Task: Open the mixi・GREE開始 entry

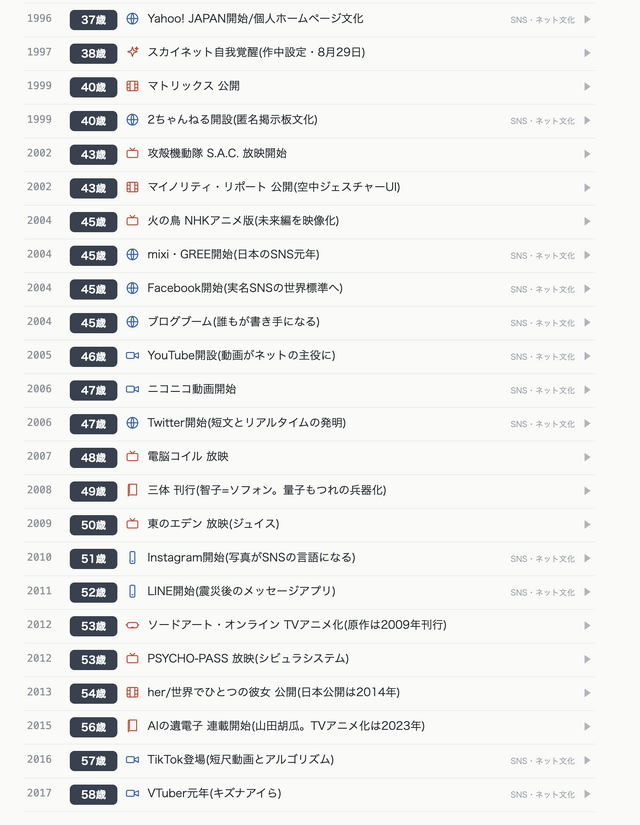Action: [x=309, y=255]
